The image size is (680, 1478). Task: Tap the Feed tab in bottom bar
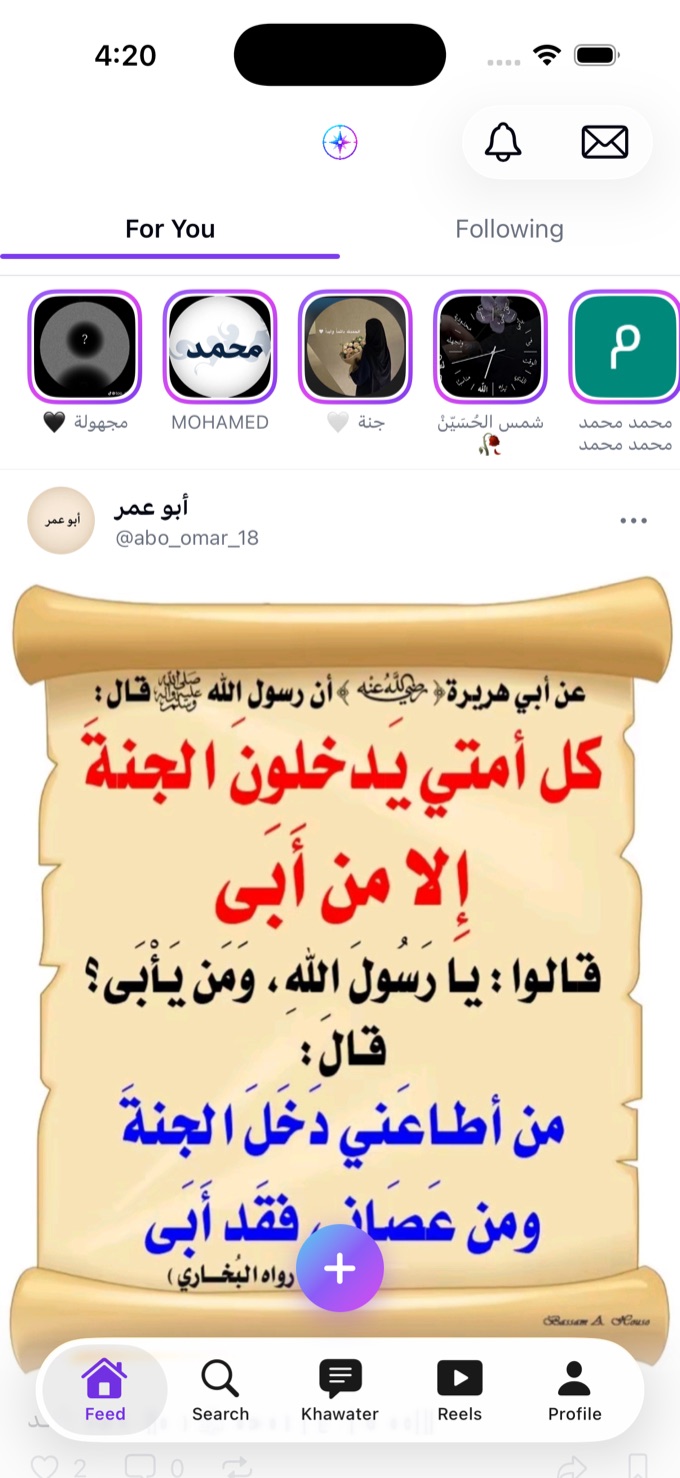tap(105, 1390)
